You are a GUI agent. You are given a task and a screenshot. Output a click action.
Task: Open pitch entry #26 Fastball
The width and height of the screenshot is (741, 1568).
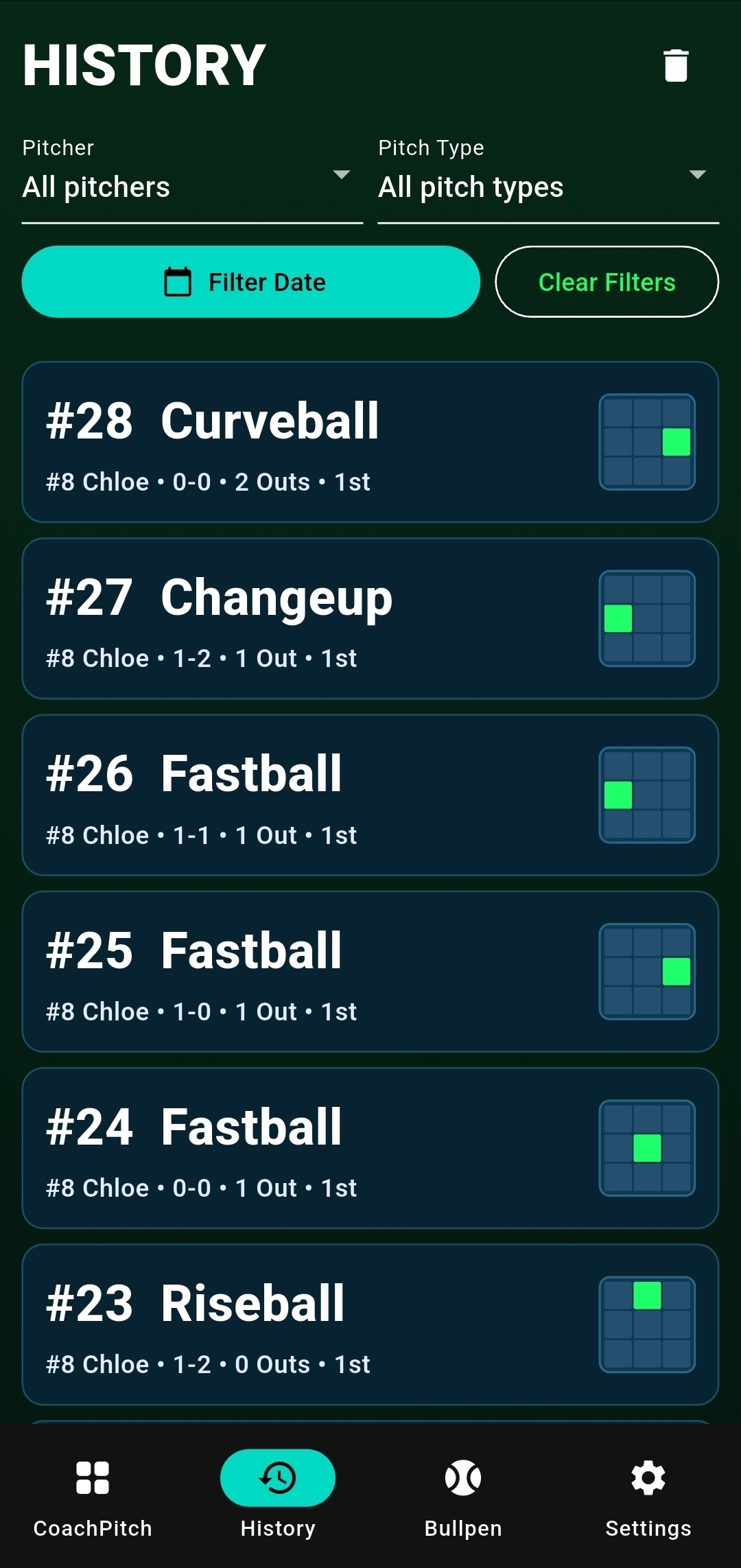point(370,794)
